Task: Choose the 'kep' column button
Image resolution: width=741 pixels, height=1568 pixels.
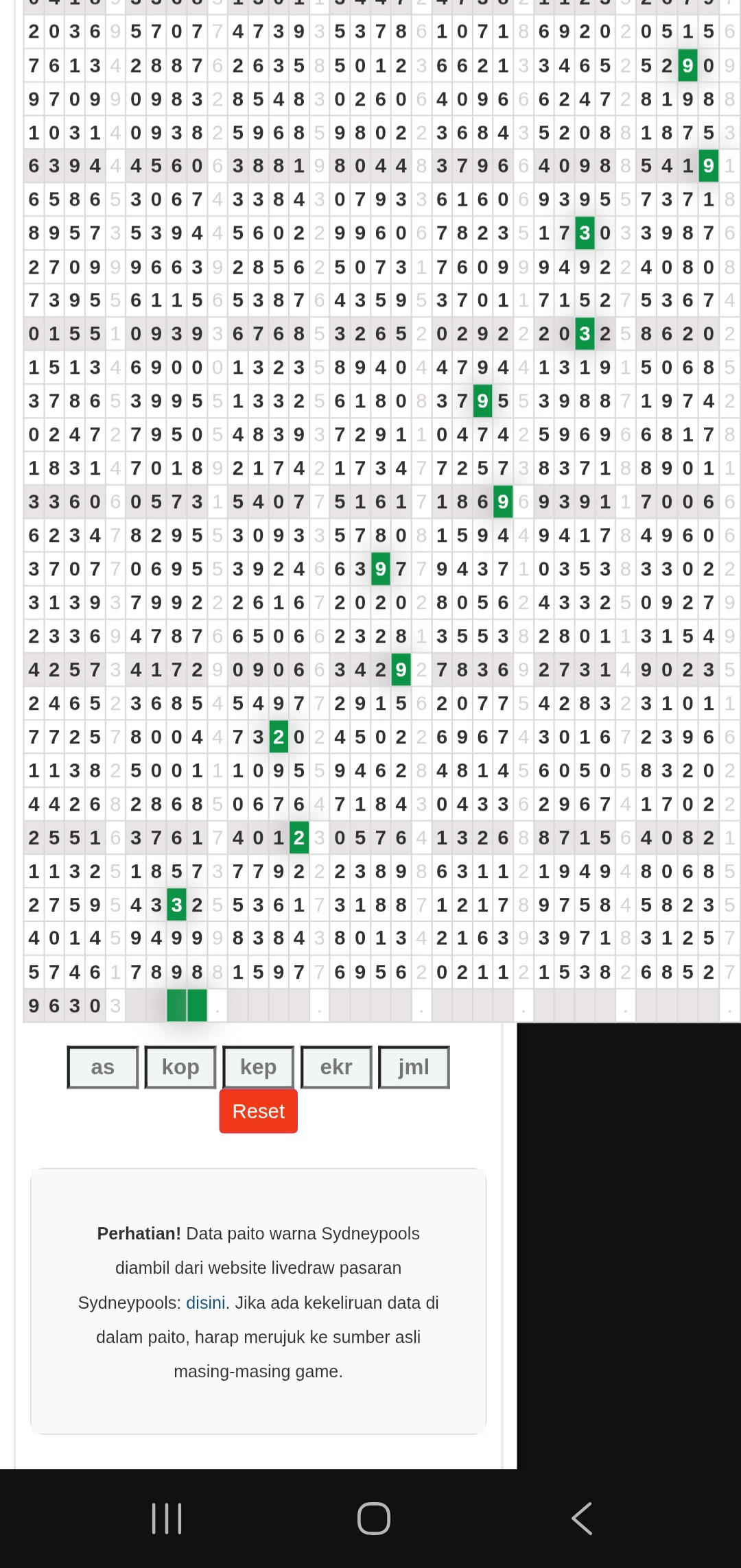Action: 259,1067
